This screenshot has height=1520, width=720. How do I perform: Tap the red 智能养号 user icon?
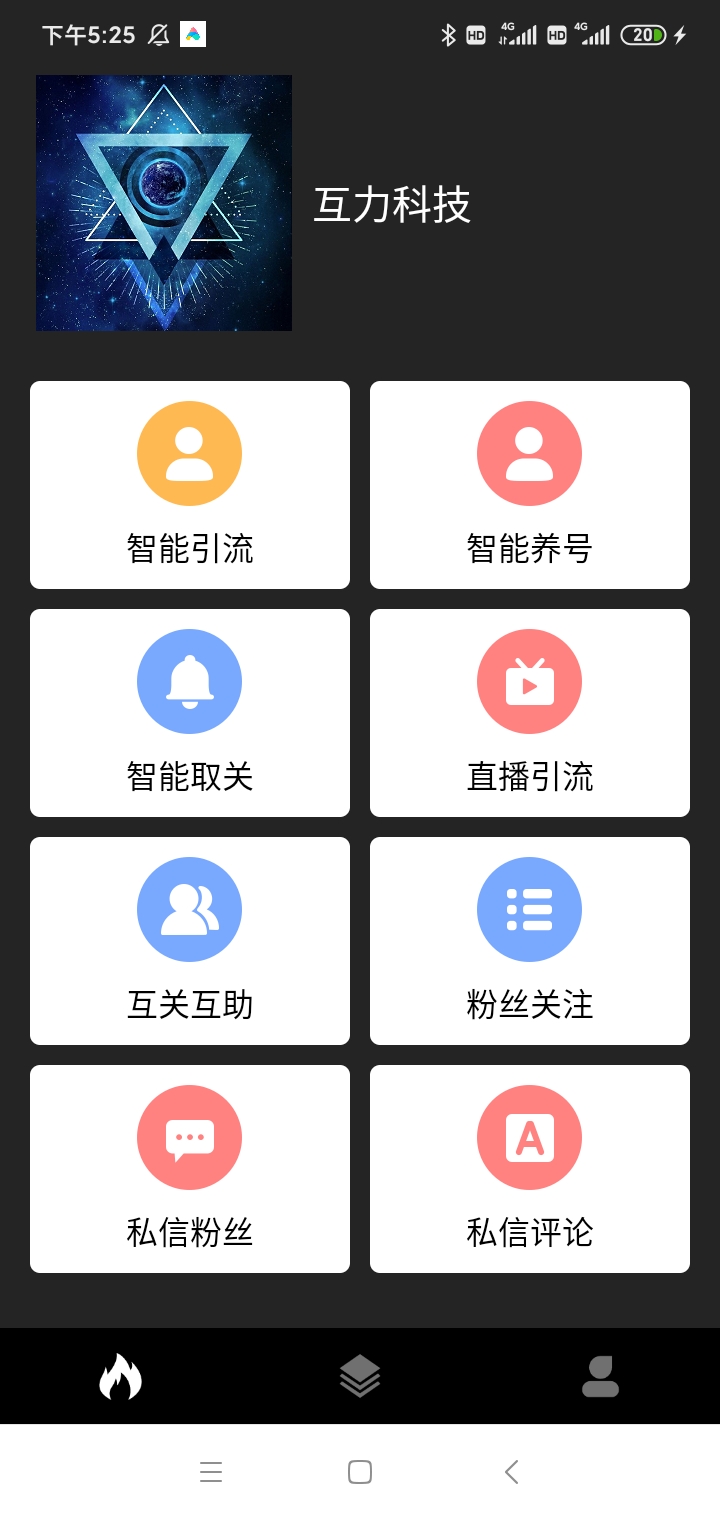tap(529, 453)
